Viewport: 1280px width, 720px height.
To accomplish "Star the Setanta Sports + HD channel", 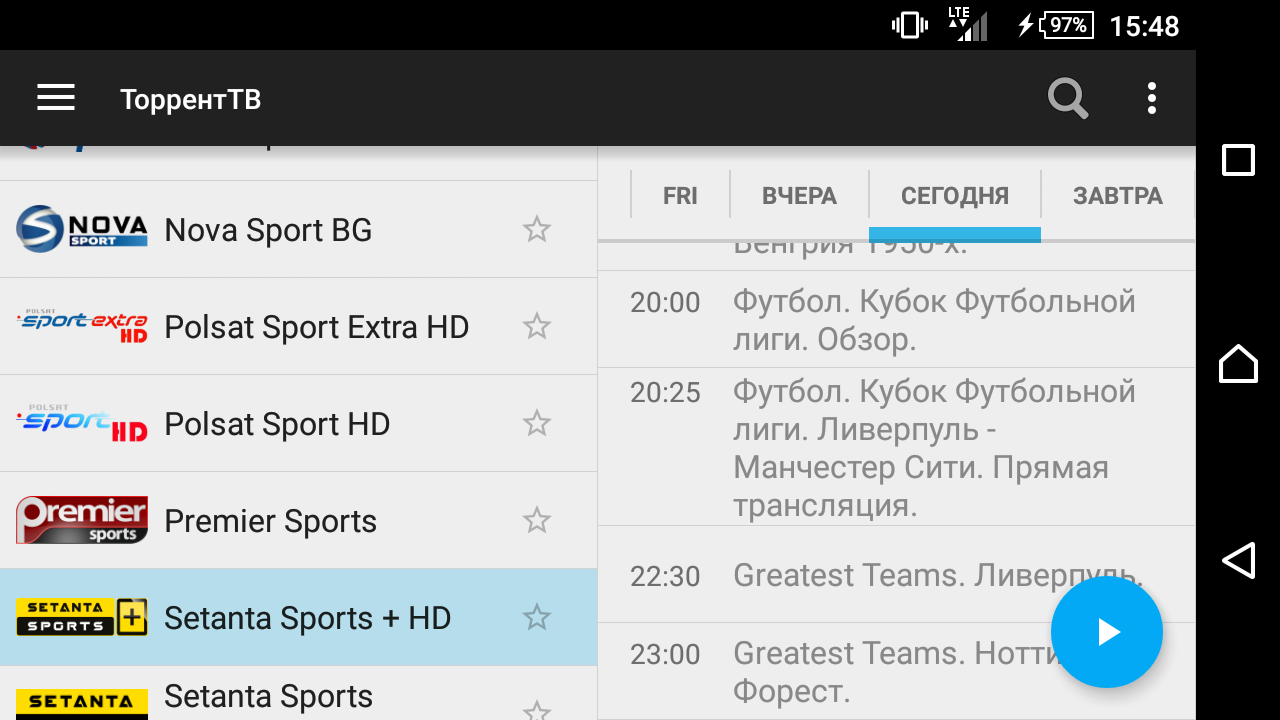I will pyautogui.click(x=537, y=618).
